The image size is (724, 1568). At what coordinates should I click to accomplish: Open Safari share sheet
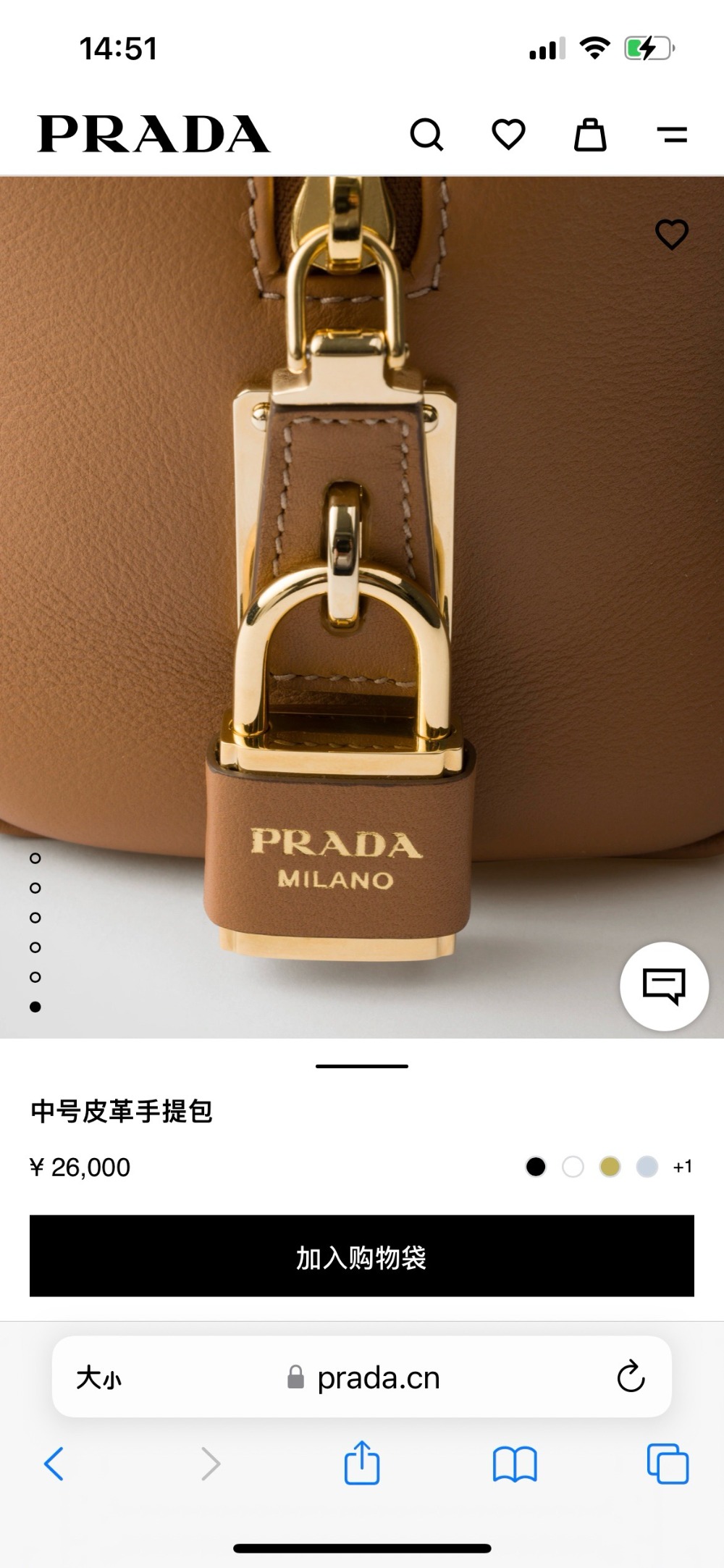[x=361, y=1464]
